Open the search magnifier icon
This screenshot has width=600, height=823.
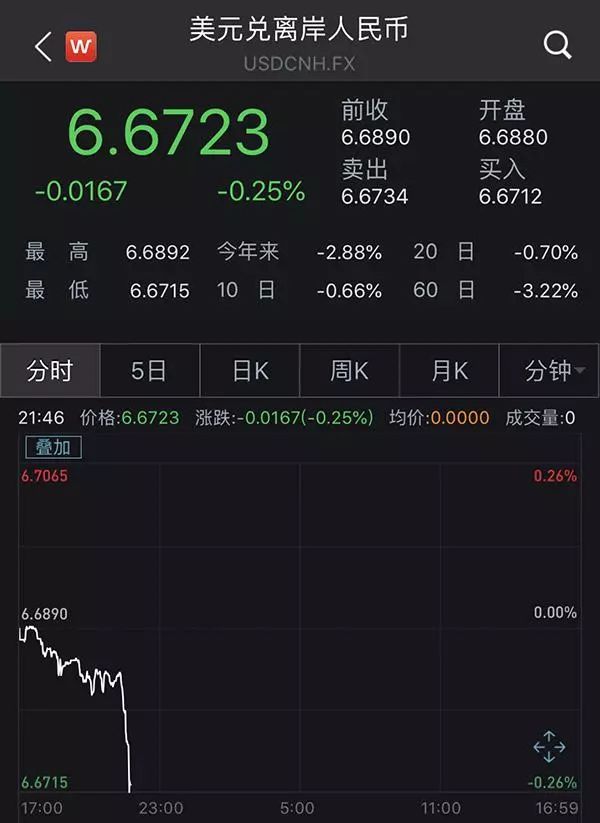coord(557,45)
